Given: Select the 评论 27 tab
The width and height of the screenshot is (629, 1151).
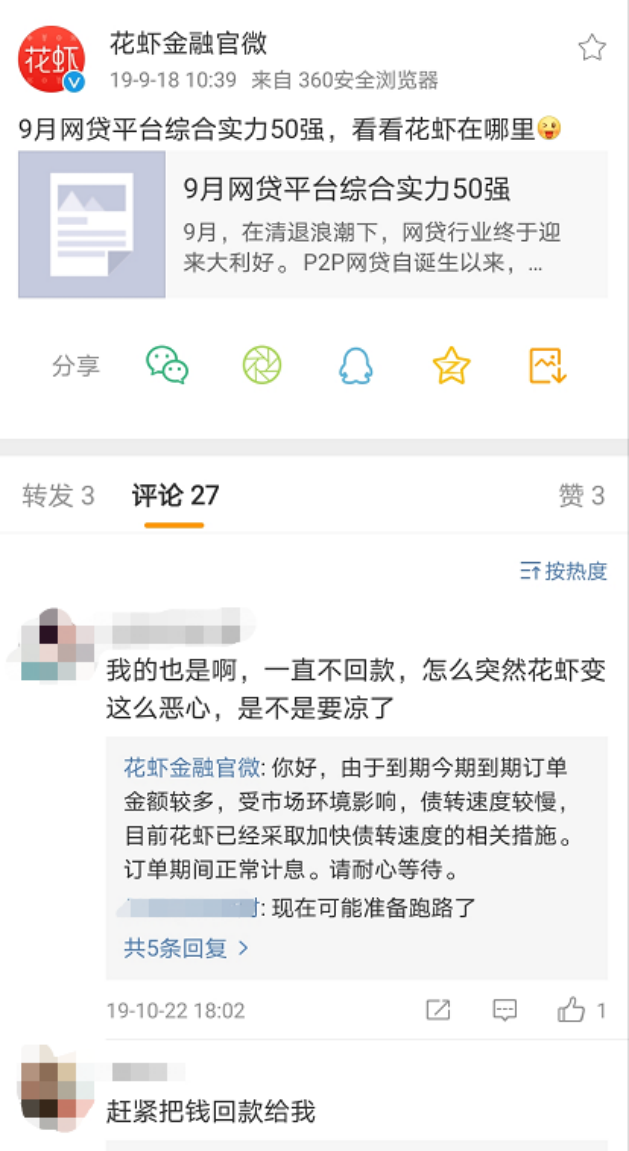Looking at the screenshot, I should tap(175, 496).
